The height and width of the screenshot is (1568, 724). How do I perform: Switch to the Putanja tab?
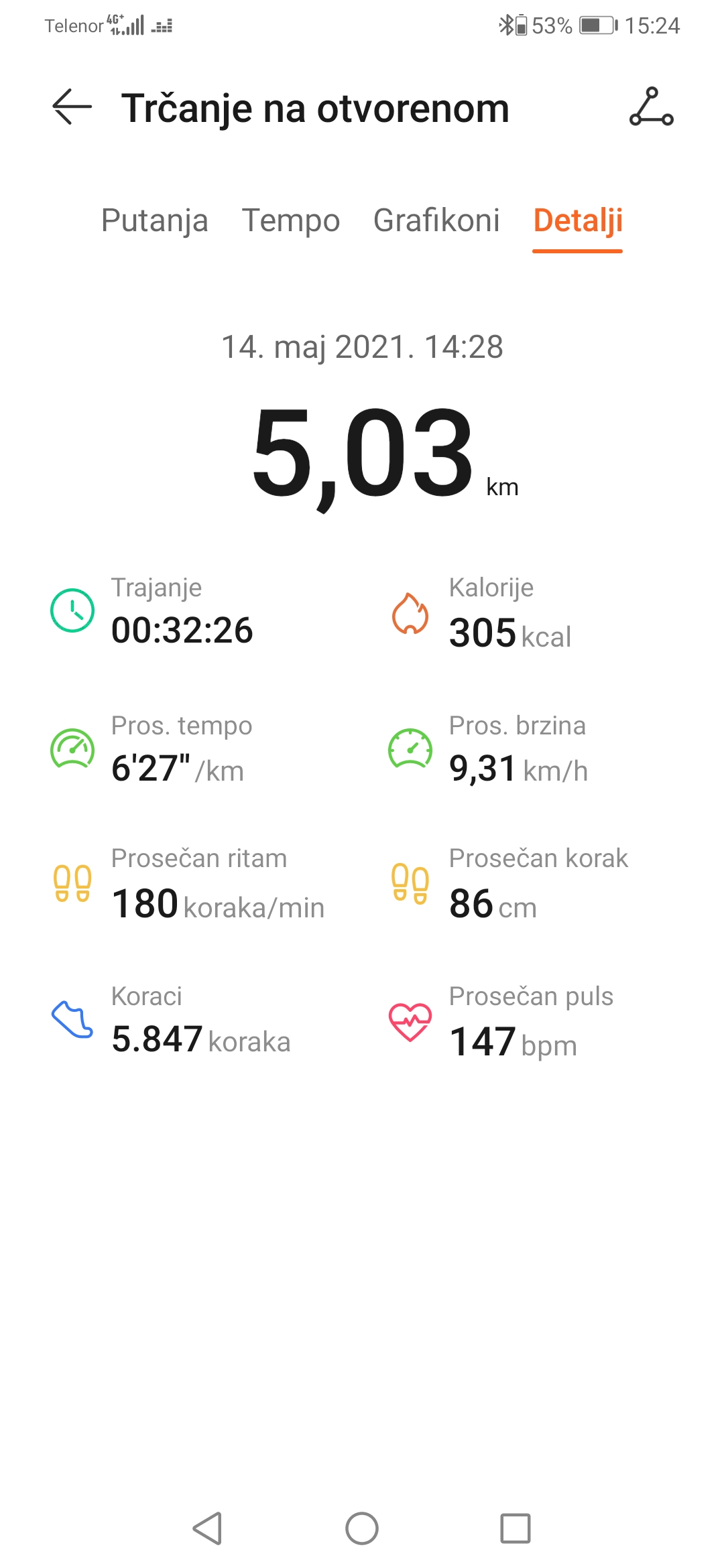pyautogui.click(x=155, y=220)
